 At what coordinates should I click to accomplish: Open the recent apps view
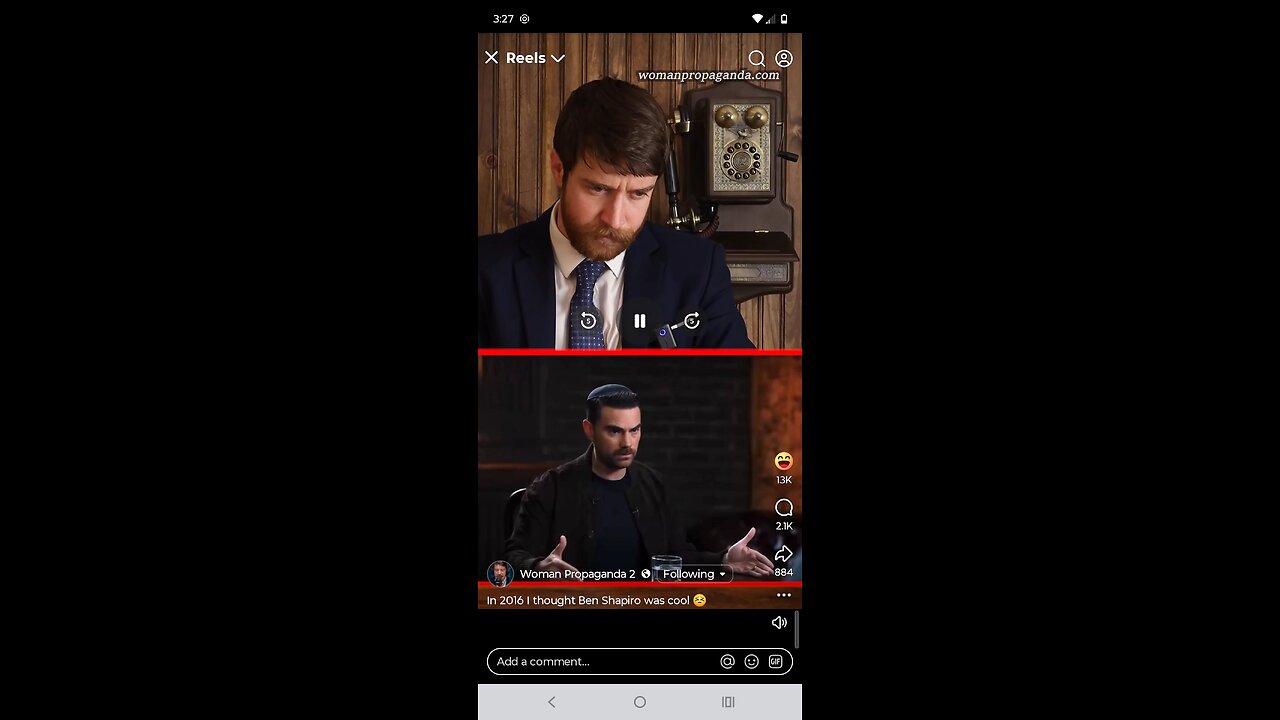point(728,702)
